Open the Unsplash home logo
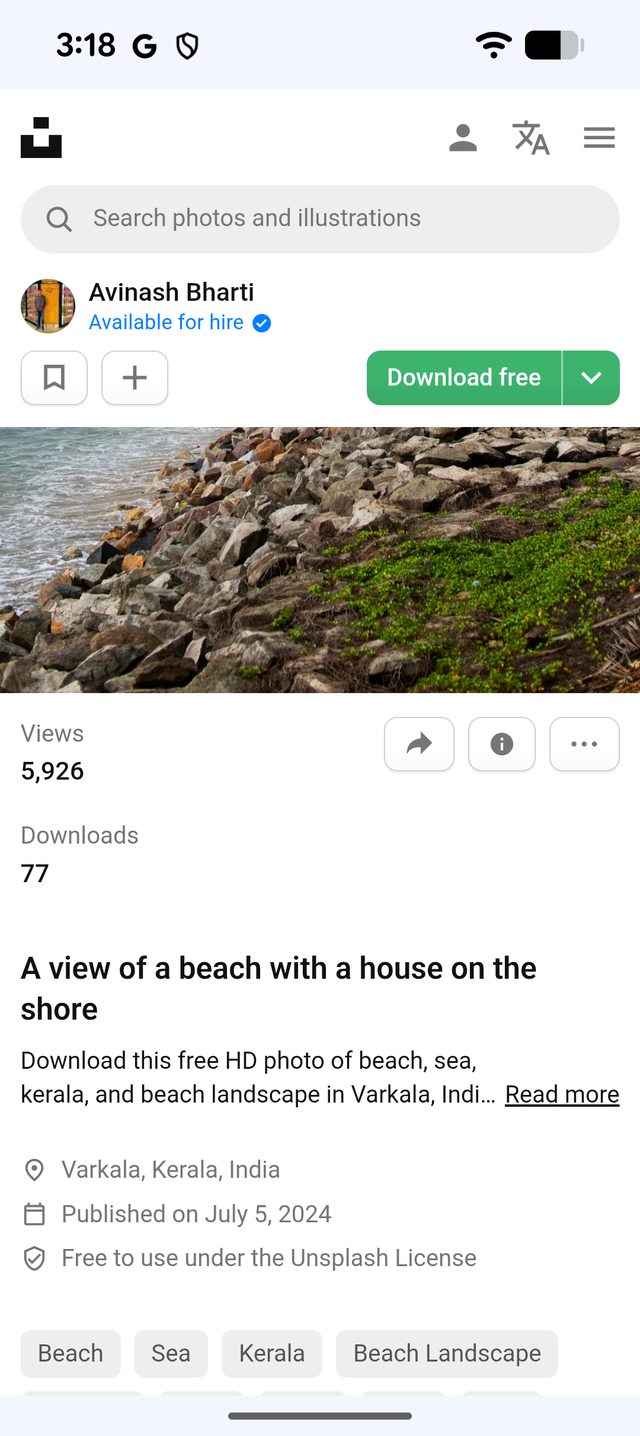This screenshot has height=1436, width=640. [41, 138]
